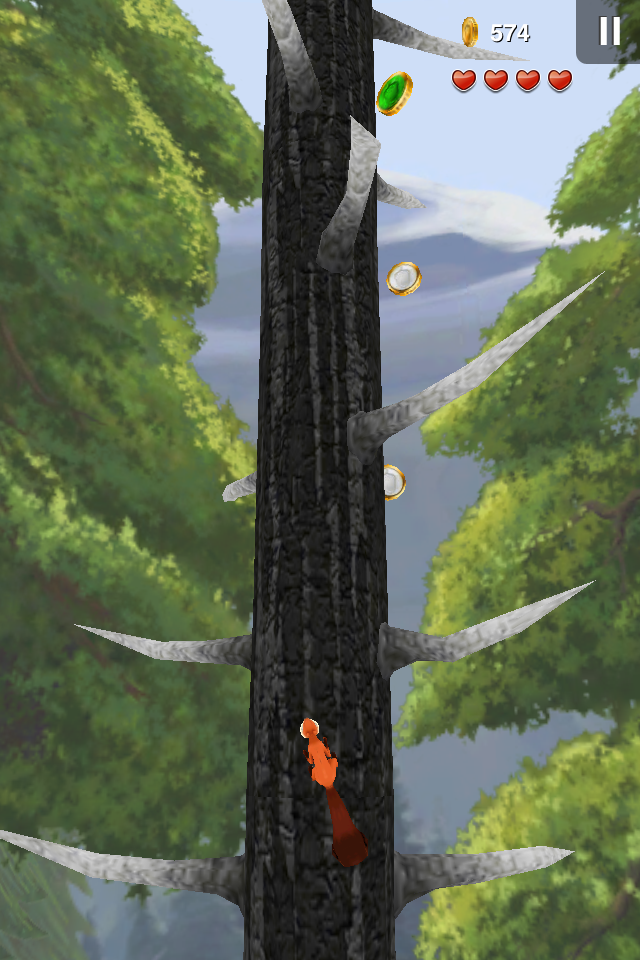Pause the game
This screenshot has height=960, width=640.
[609, 31]
